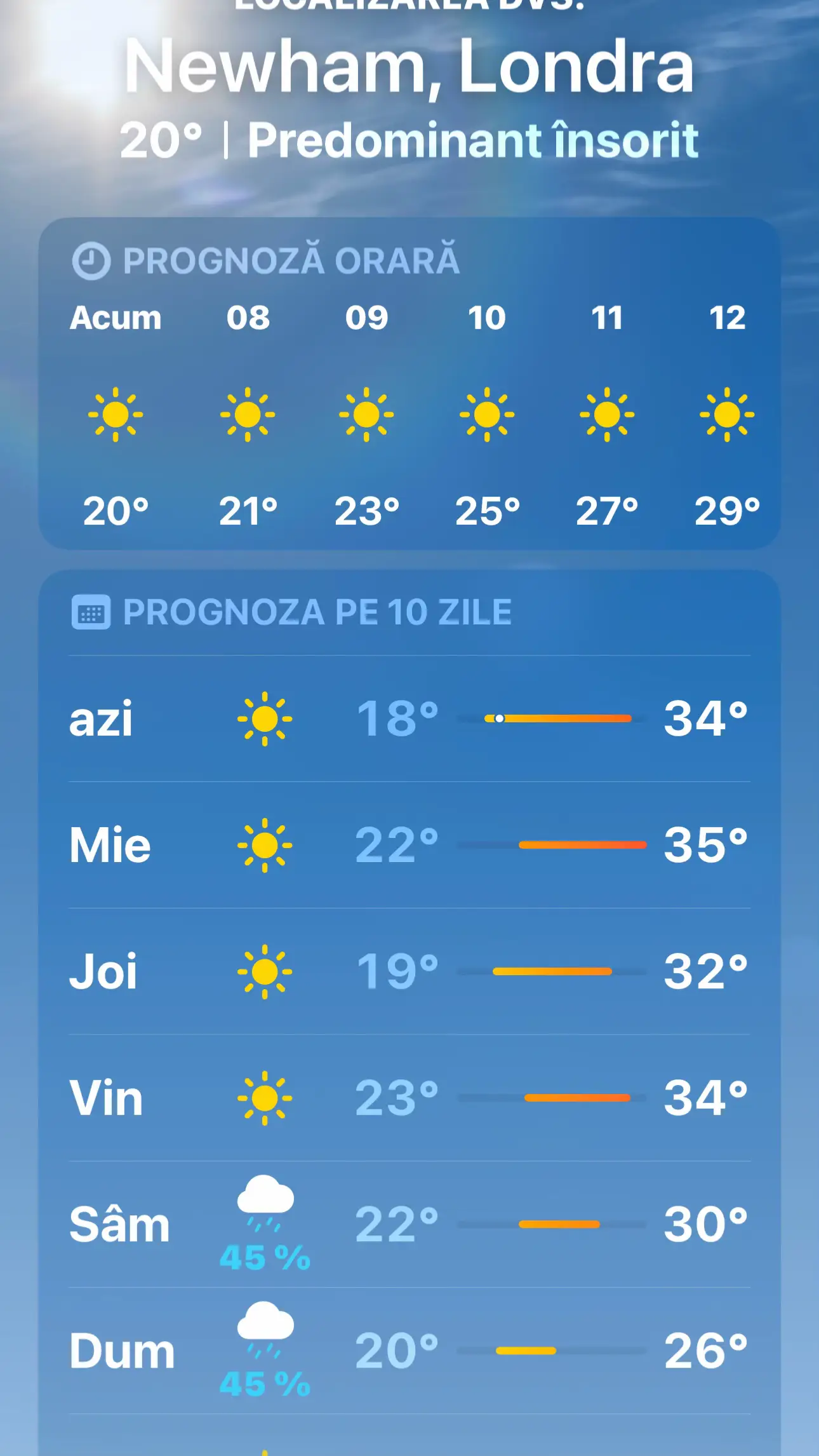Open today's forecast row labeled azi
819x1456 pixels.
409,718
